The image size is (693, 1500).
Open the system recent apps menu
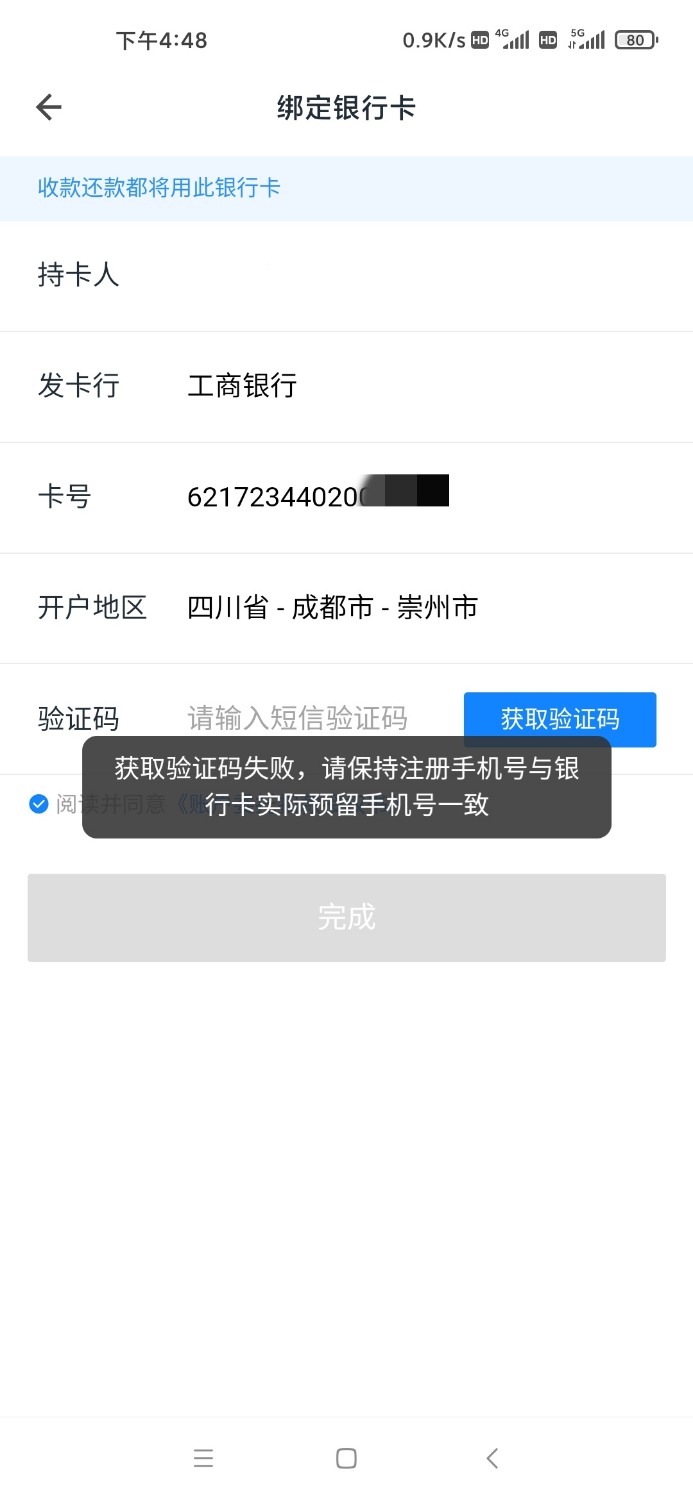[203, 1458]
